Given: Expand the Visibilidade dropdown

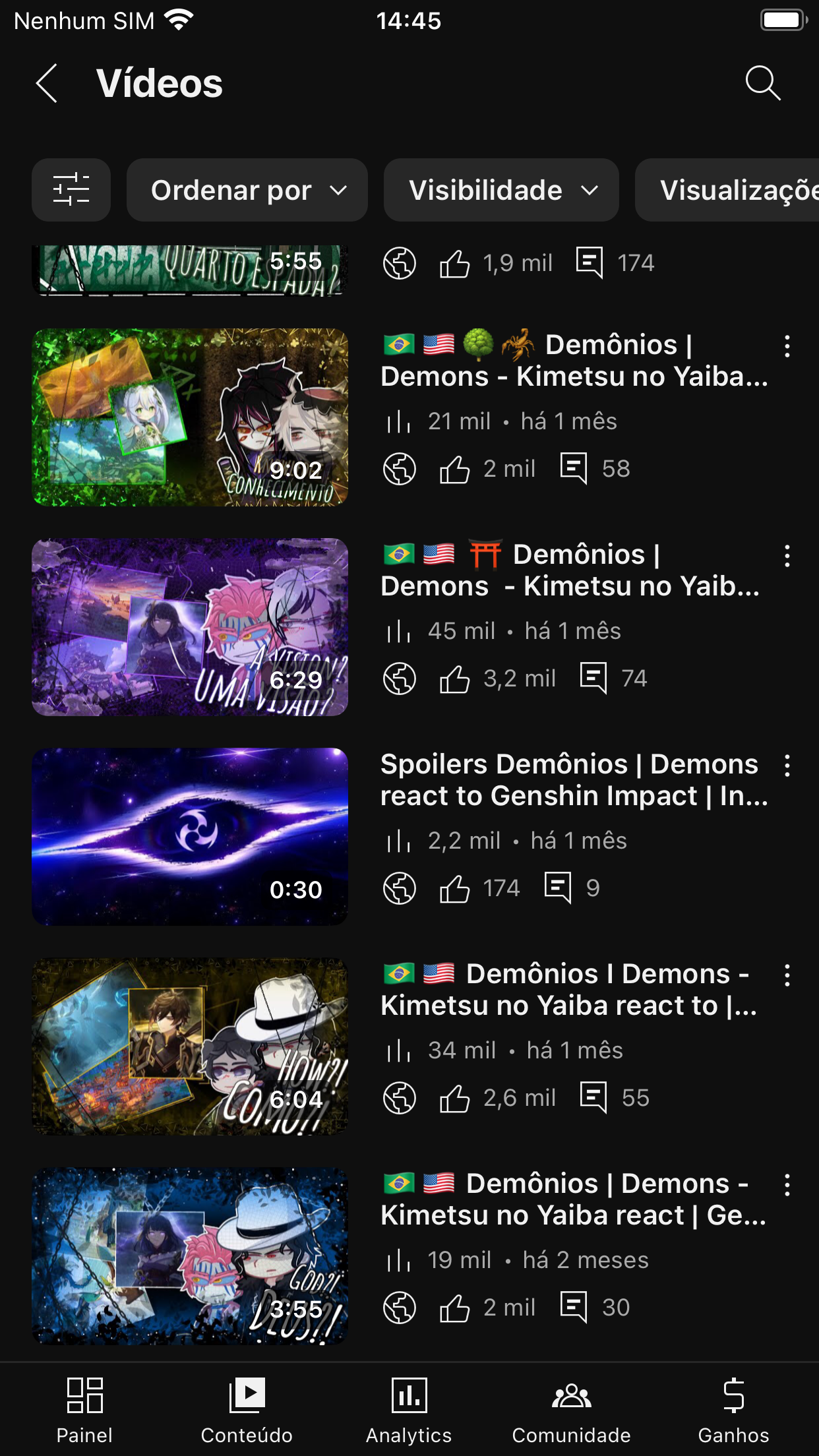Looking at the screenshot, I should 501,190.
